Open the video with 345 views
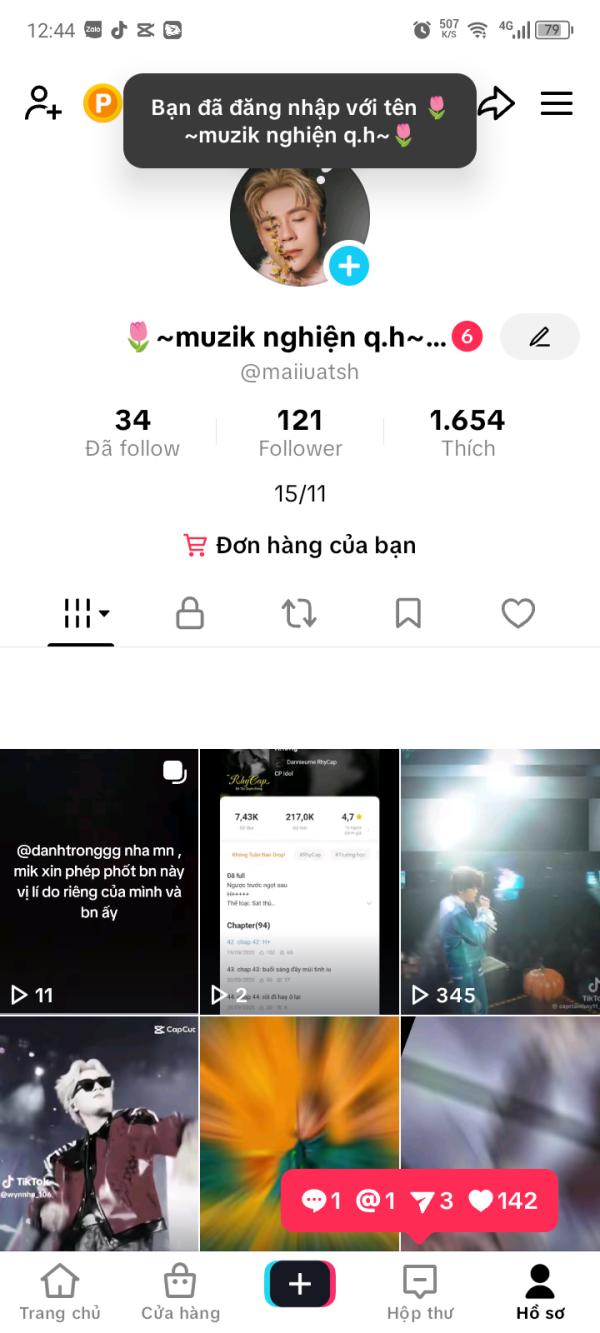600x1333 pixels. pyautogui.click(x=500, y=880)
